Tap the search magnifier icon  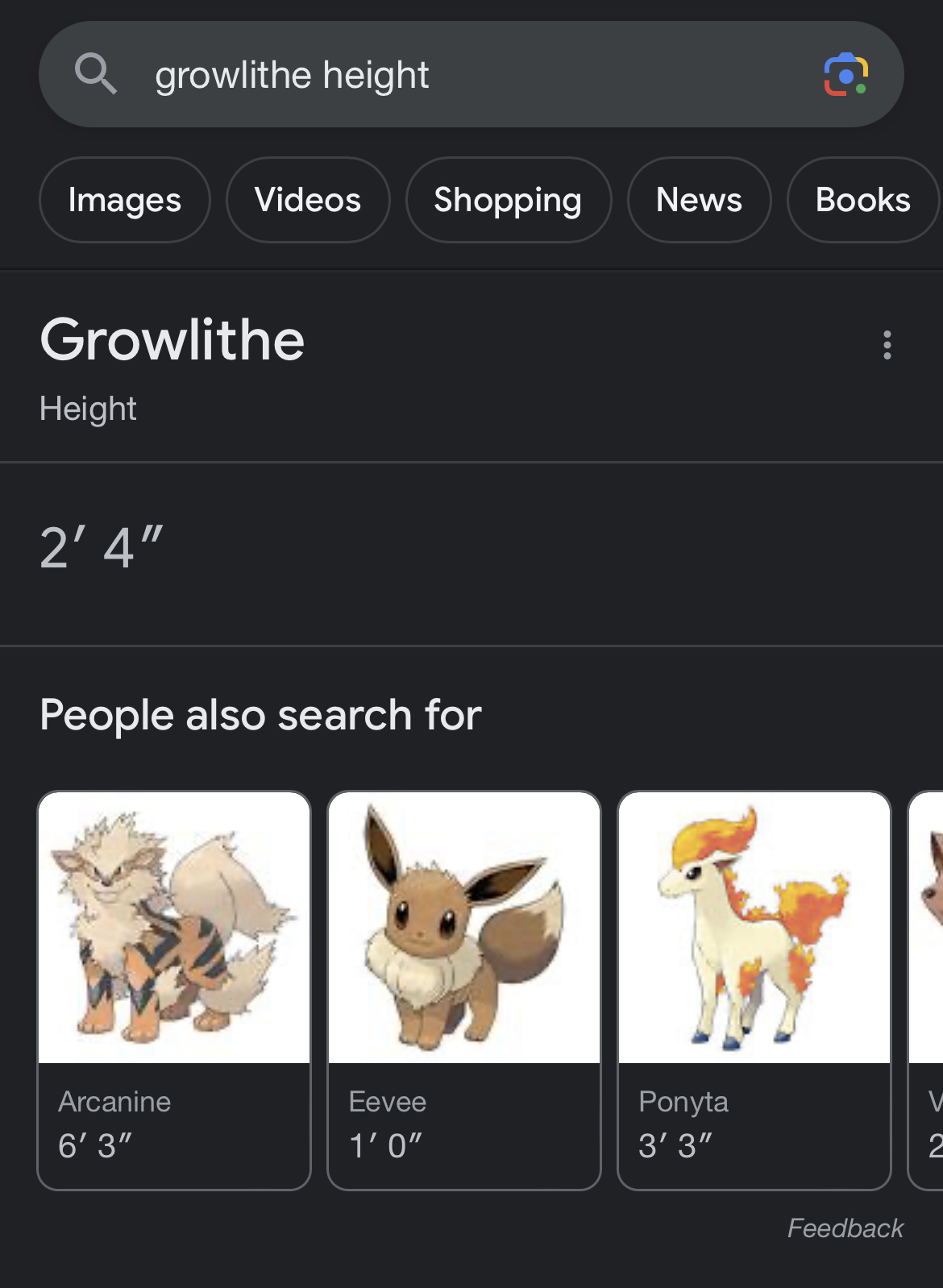[96, 74]
